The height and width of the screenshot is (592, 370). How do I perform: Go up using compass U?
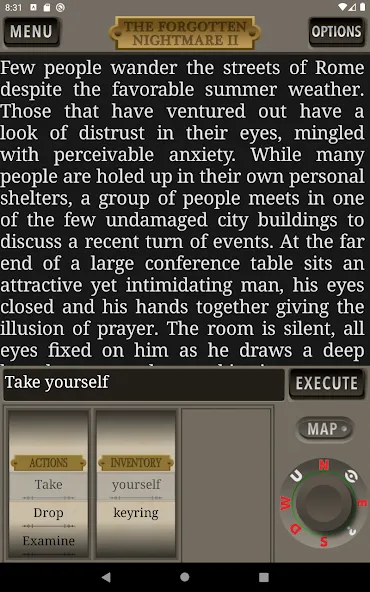(x=297, y=476)
